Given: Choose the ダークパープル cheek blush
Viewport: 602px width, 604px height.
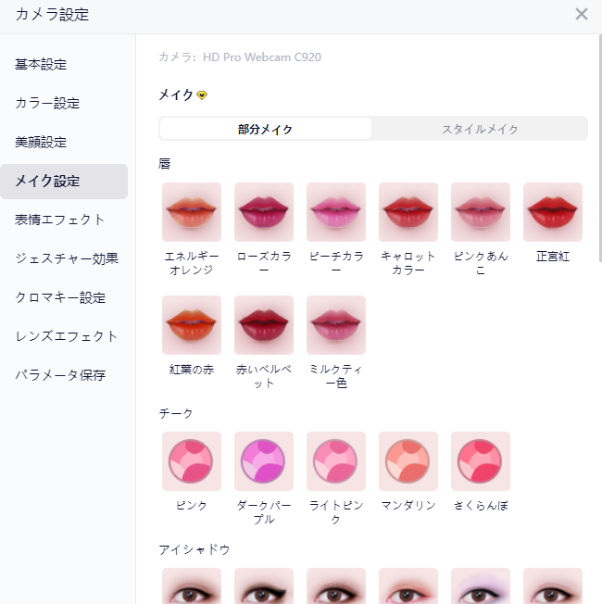Looking at the screenshot, I should pos(264,461).
